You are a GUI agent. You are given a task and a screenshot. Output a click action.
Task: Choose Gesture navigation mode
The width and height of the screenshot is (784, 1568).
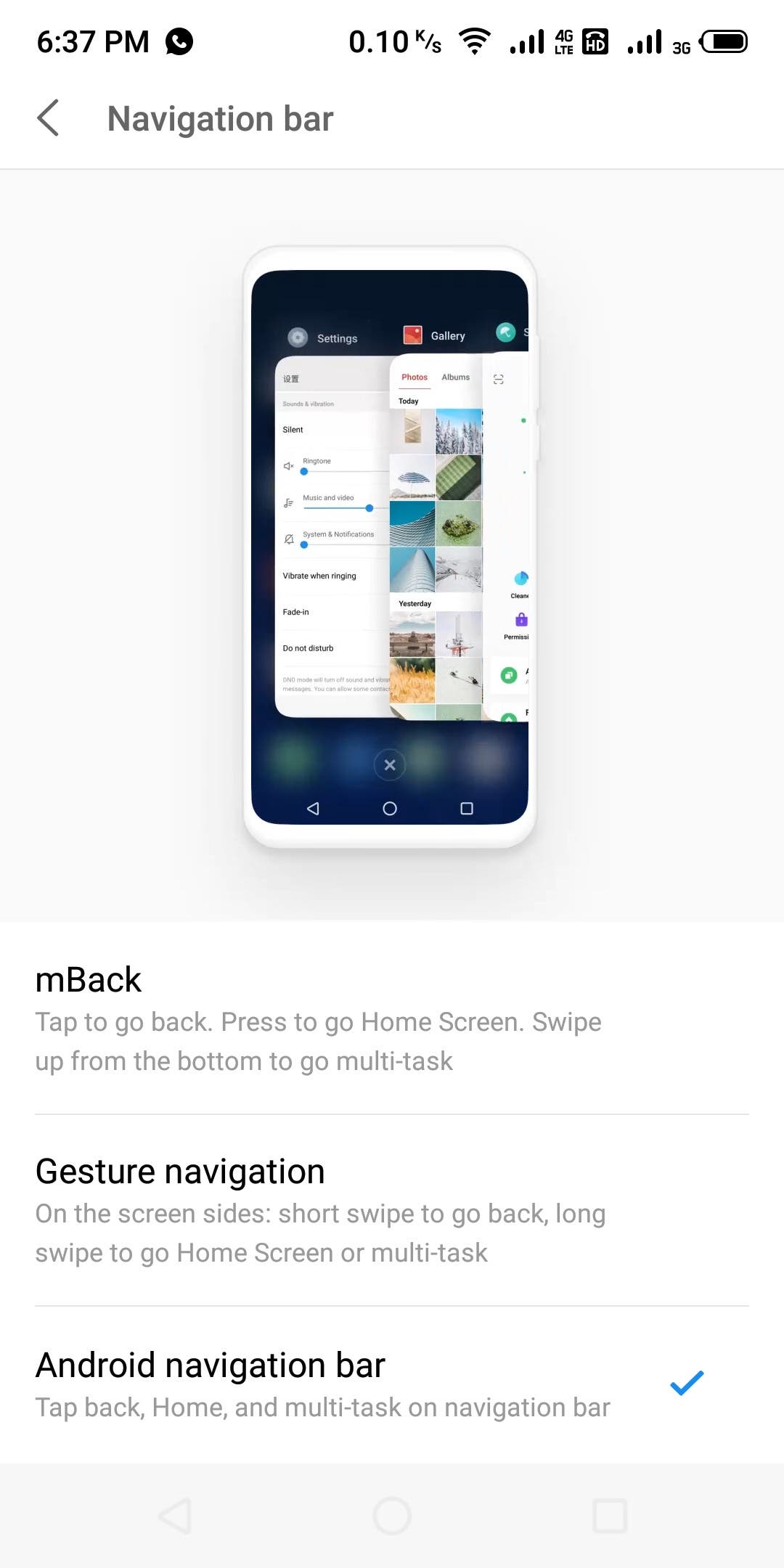point(392,1210)
